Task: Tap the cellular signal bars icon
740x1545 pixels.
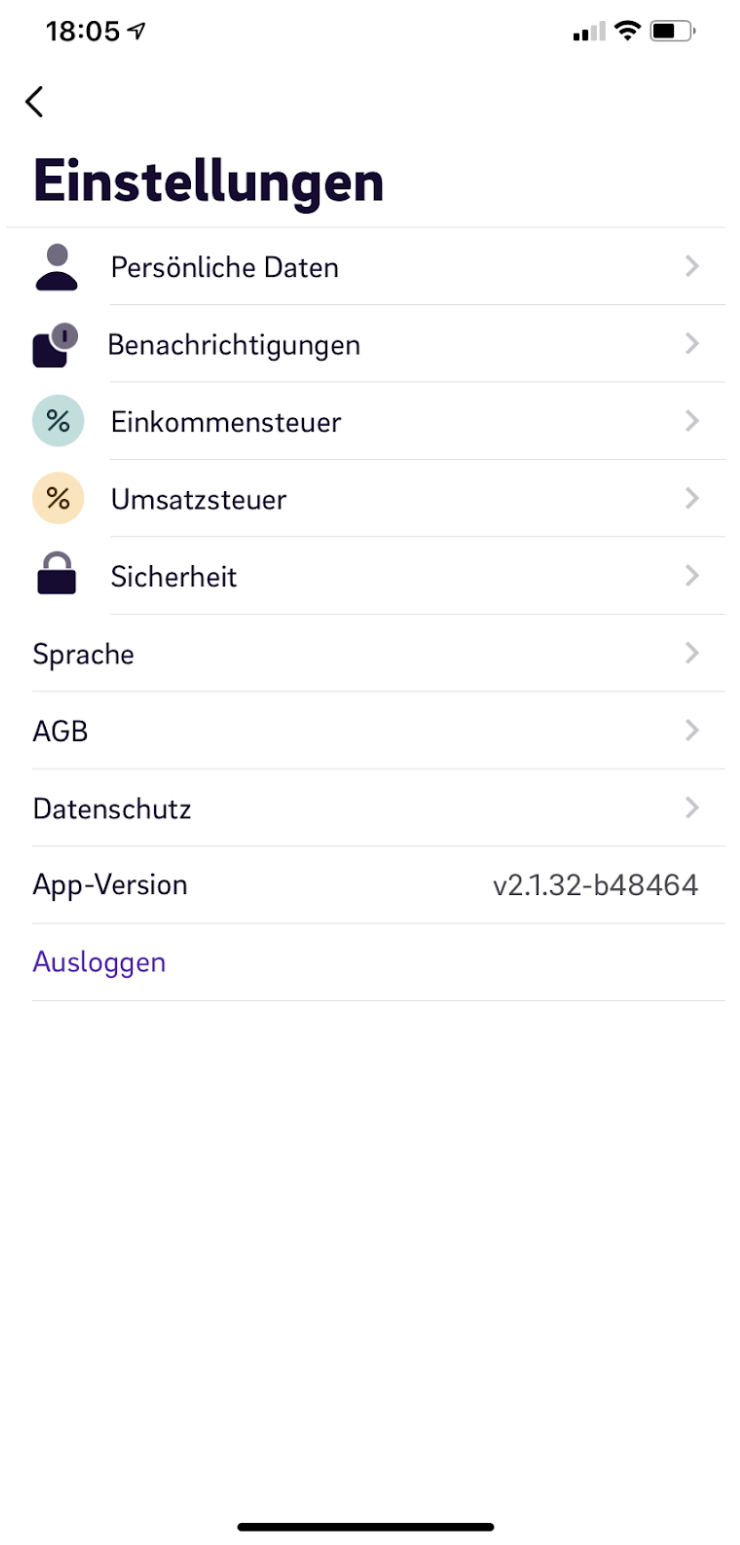Action: (590, 30)
